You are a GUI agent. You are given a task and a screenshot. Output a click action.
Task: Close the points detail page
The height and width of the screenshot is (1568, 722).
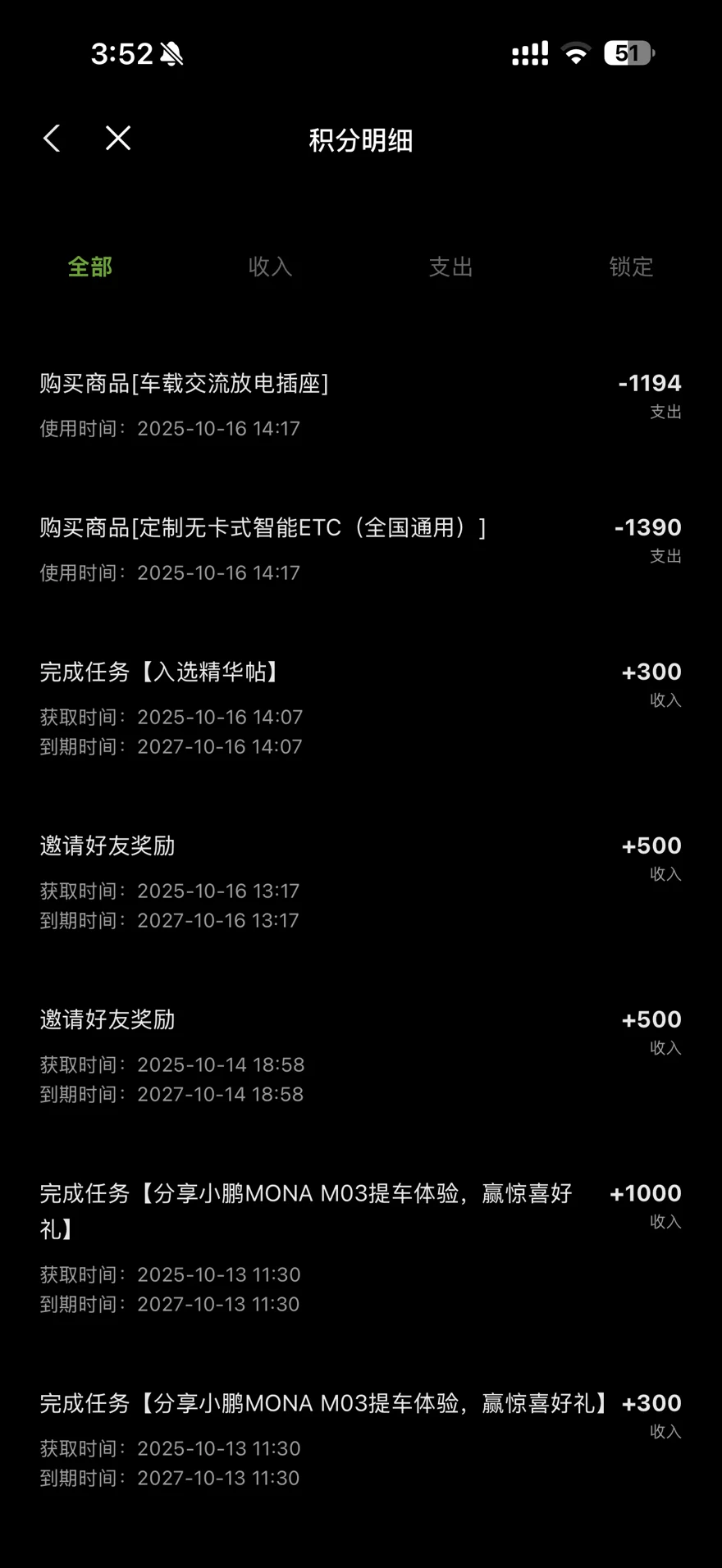click(118, 139)
